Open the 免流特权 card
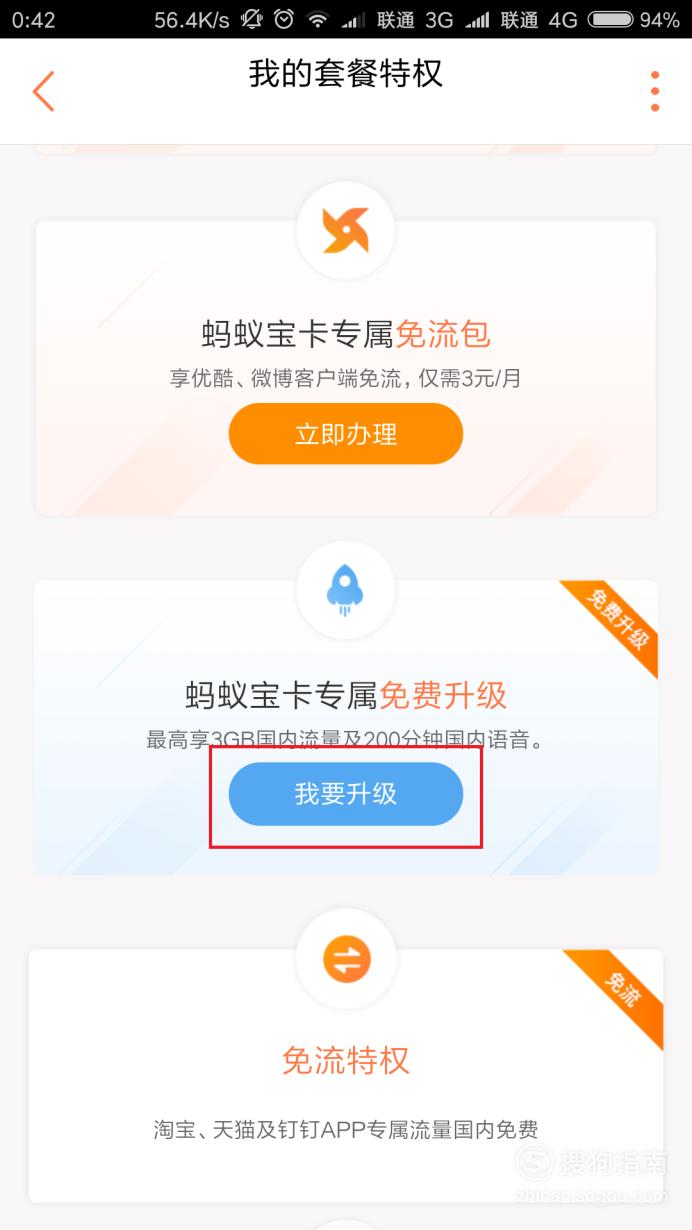Image resolution: width=692 pixels, height=1230 pixels. click(346, 1075)
